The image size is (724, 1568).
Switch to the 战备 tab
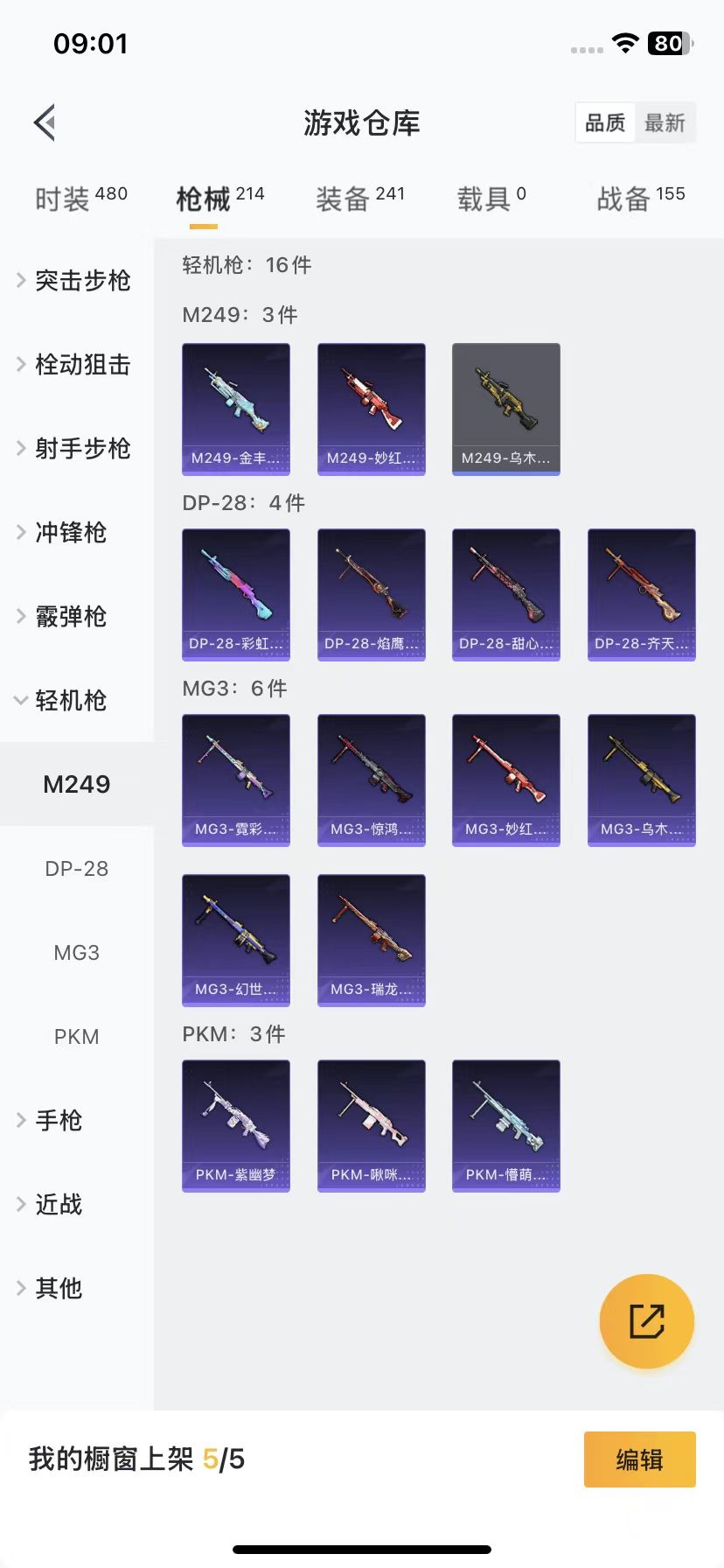(x=640, y=199)
